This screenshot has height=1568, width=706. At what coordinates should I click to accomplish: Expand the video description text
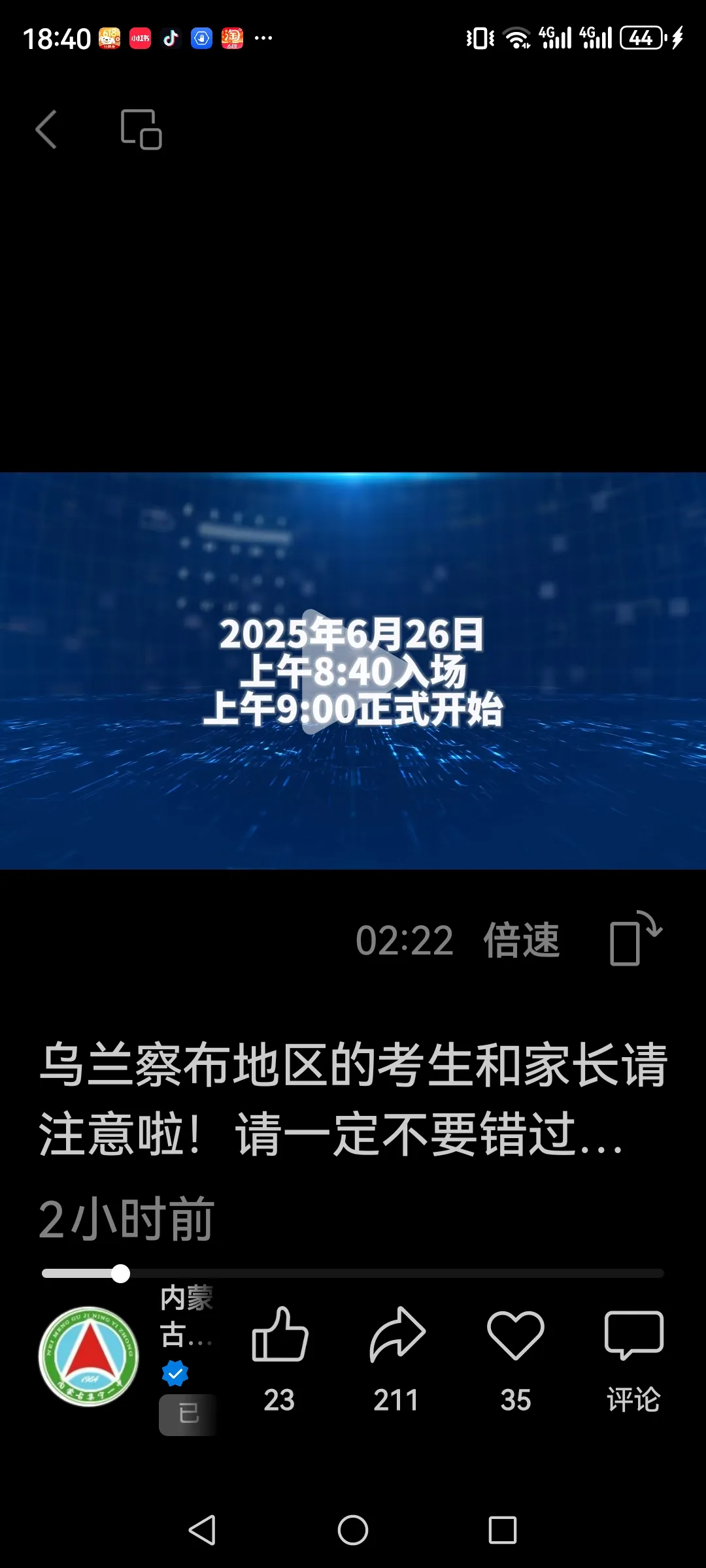pyautogui.click(x=353, y=1099)
